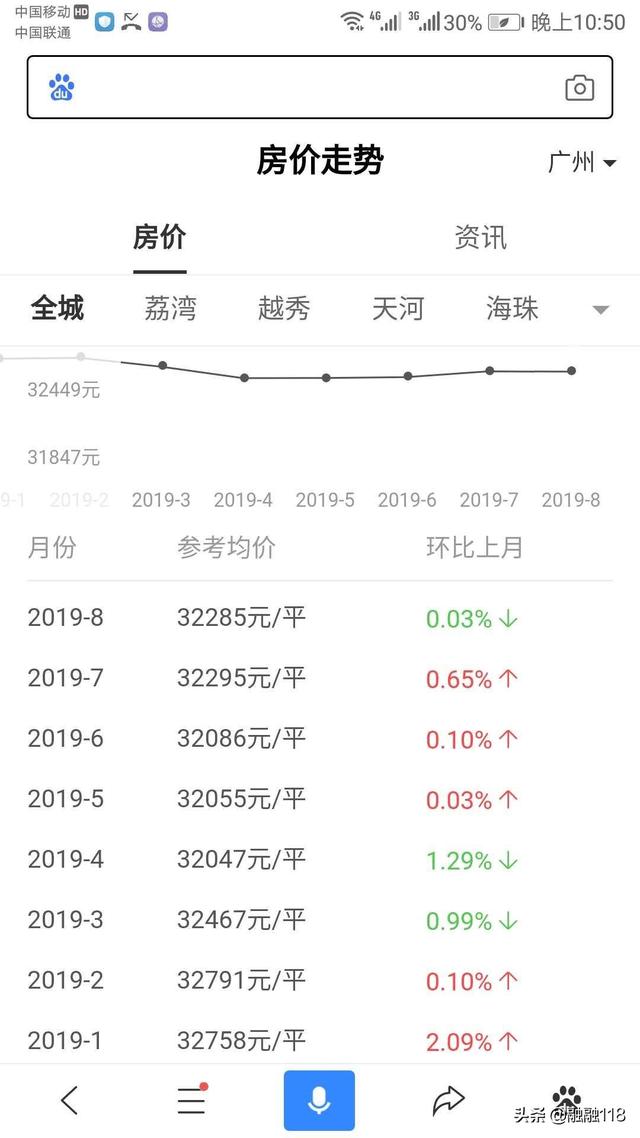This screenshot has height=1138, width=640.
Task: Go back with bottom arrow
Action: pos(69,1100)
